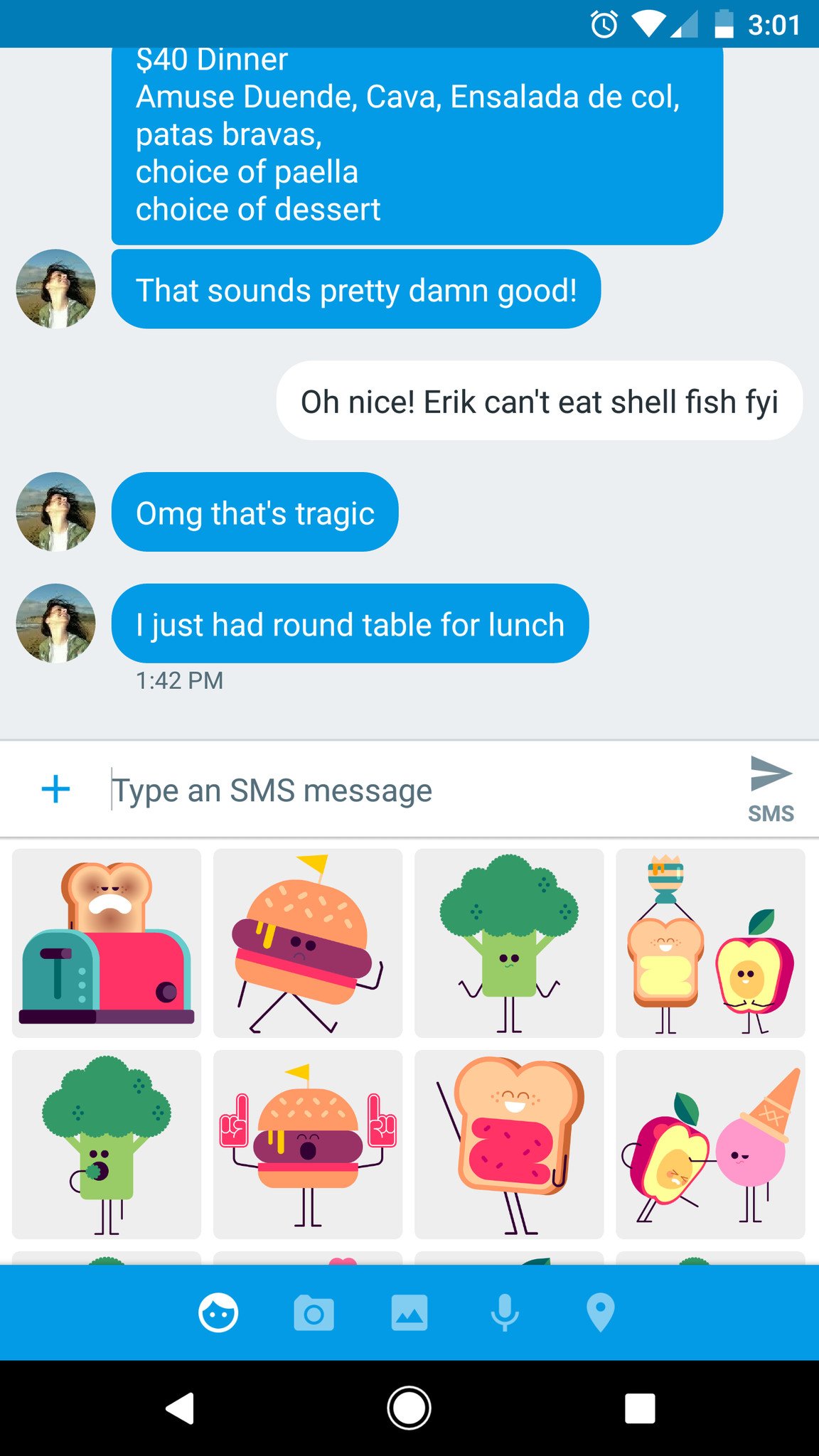Go back using the system back button

coord(180,1408)
